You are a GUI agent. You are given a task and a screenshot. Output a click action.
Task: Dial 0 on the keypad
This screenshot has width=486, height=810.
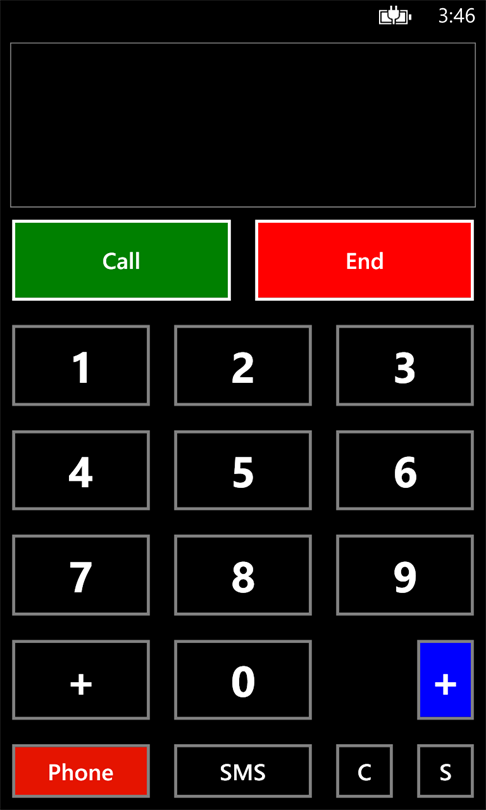pyautogui.click(x=243, y=680)
